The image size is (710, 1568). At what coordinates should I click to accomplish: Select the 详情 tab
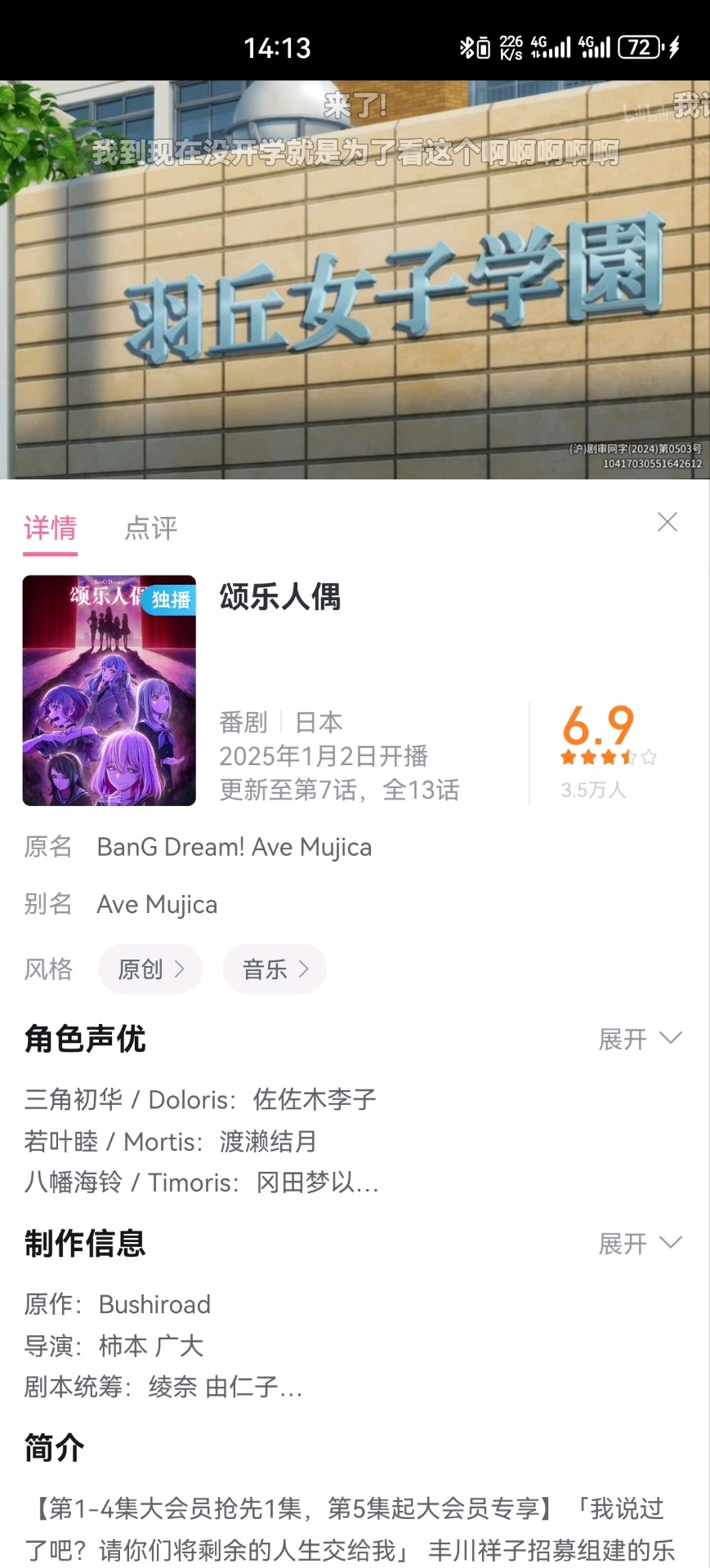[50, 528]
